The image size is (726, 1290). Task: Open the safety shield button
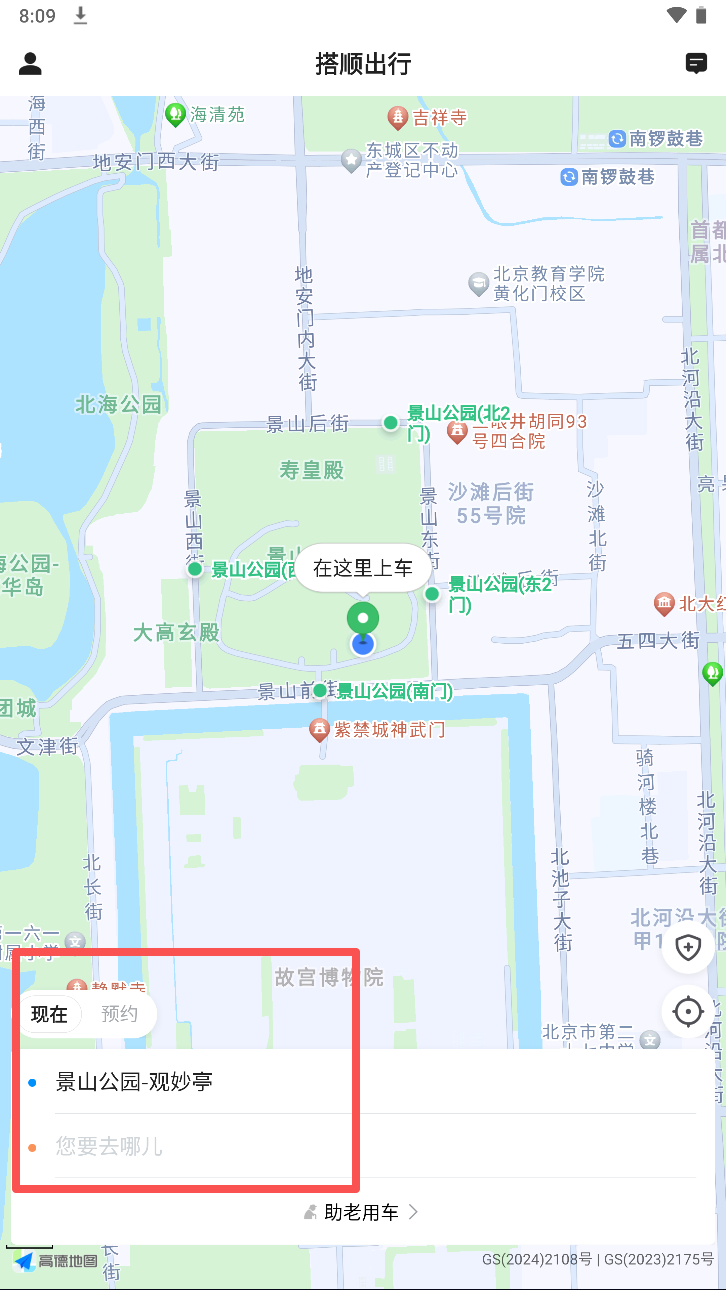tap(688, 947)
